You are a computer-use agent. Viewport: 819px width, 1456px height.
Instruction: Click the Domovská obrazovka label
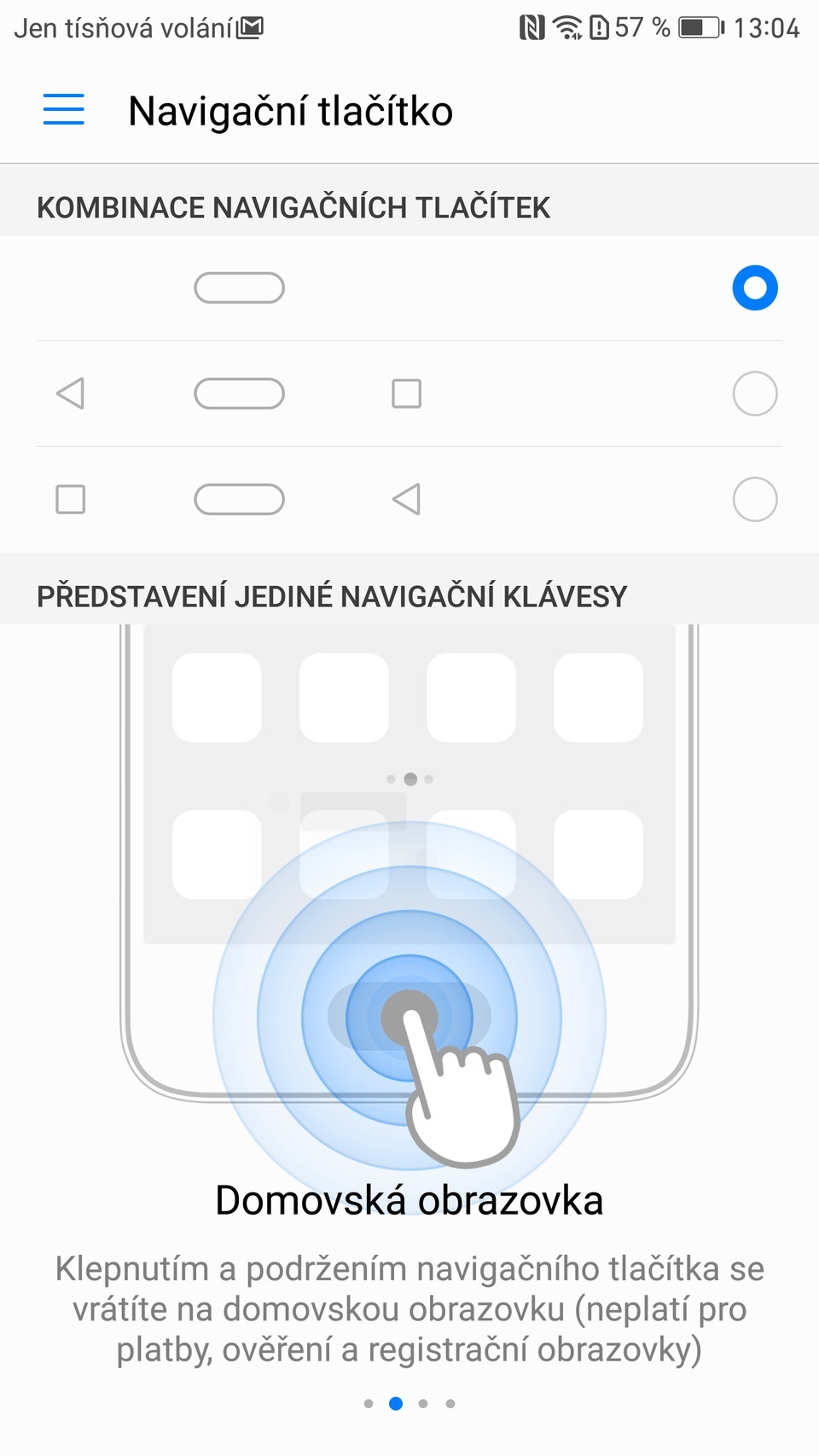click(x=408, y=1200)
